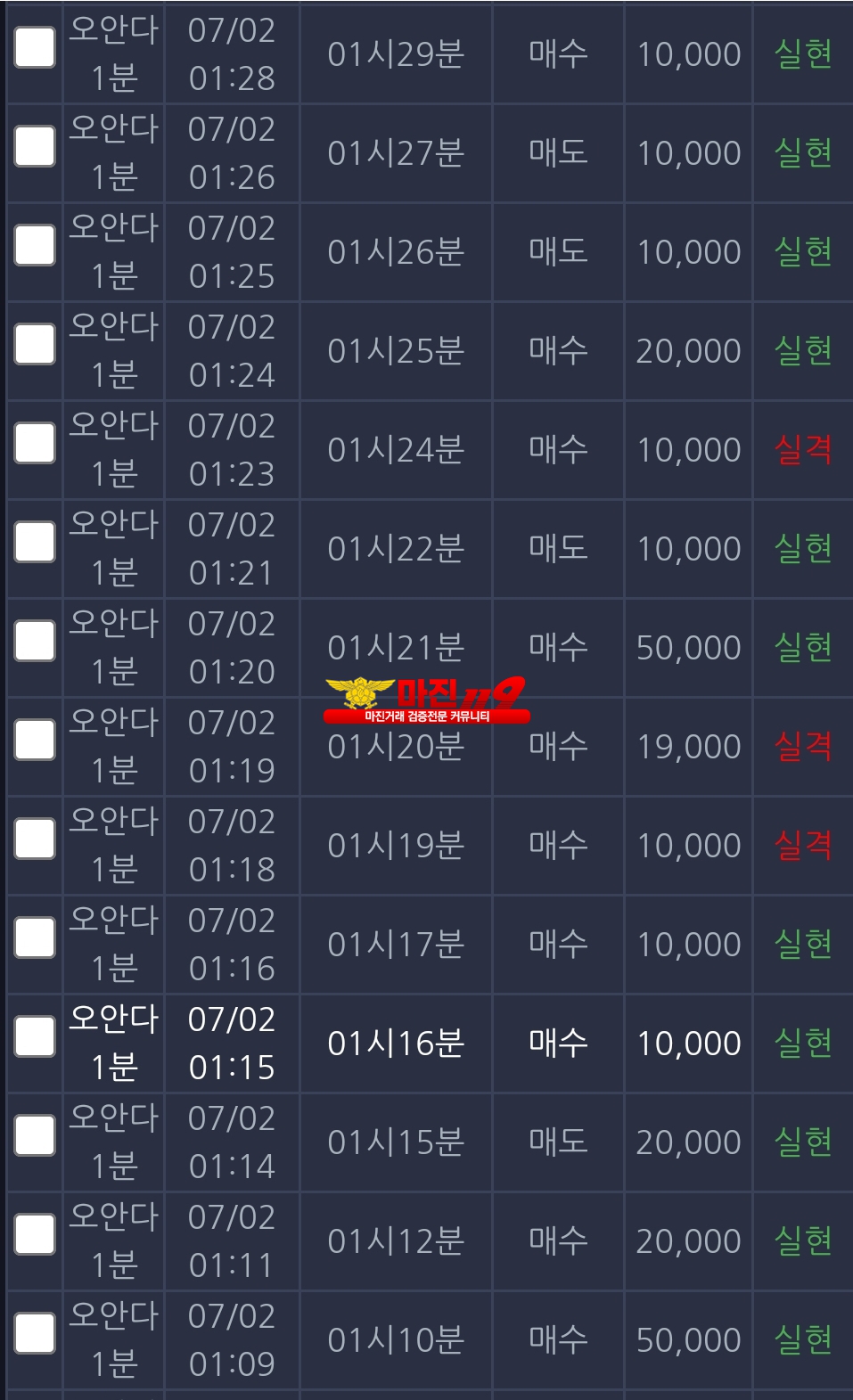
Task: Check the 01:23 row checkbox
Action: [36, 443]
